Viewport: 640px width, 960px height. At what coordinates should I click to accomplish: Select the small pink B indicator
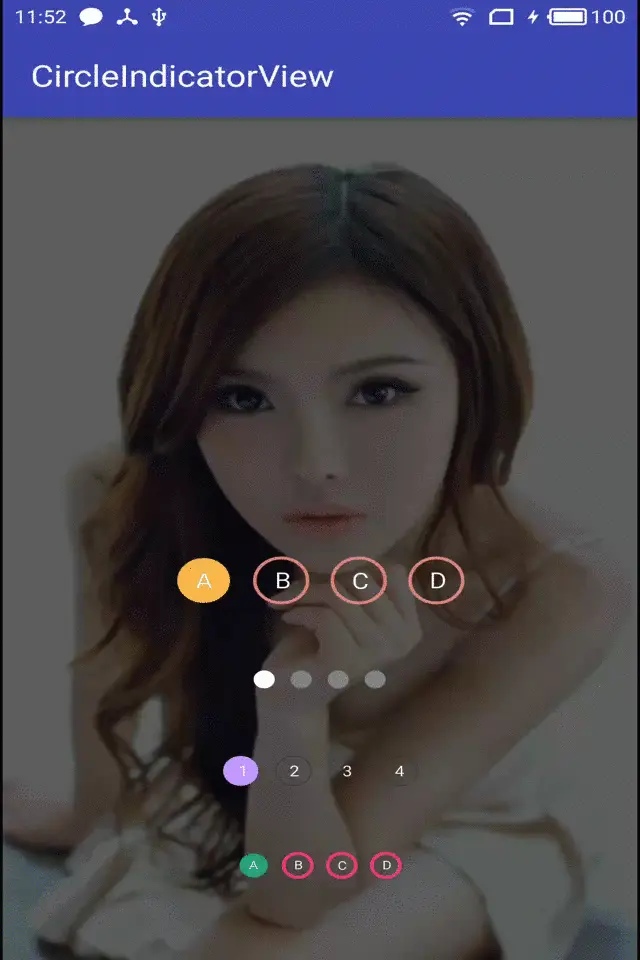click(x=298, y=865)
